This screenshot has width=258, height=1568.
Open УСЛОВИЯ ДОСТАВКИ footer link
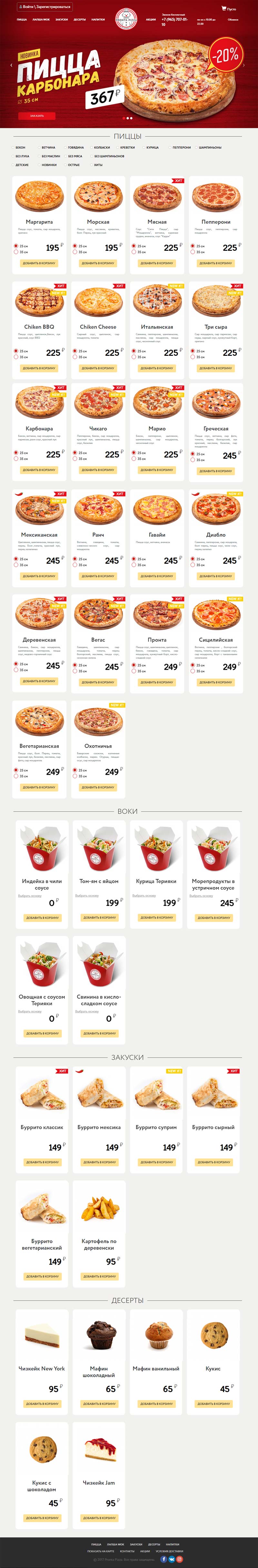[169, 1552]
